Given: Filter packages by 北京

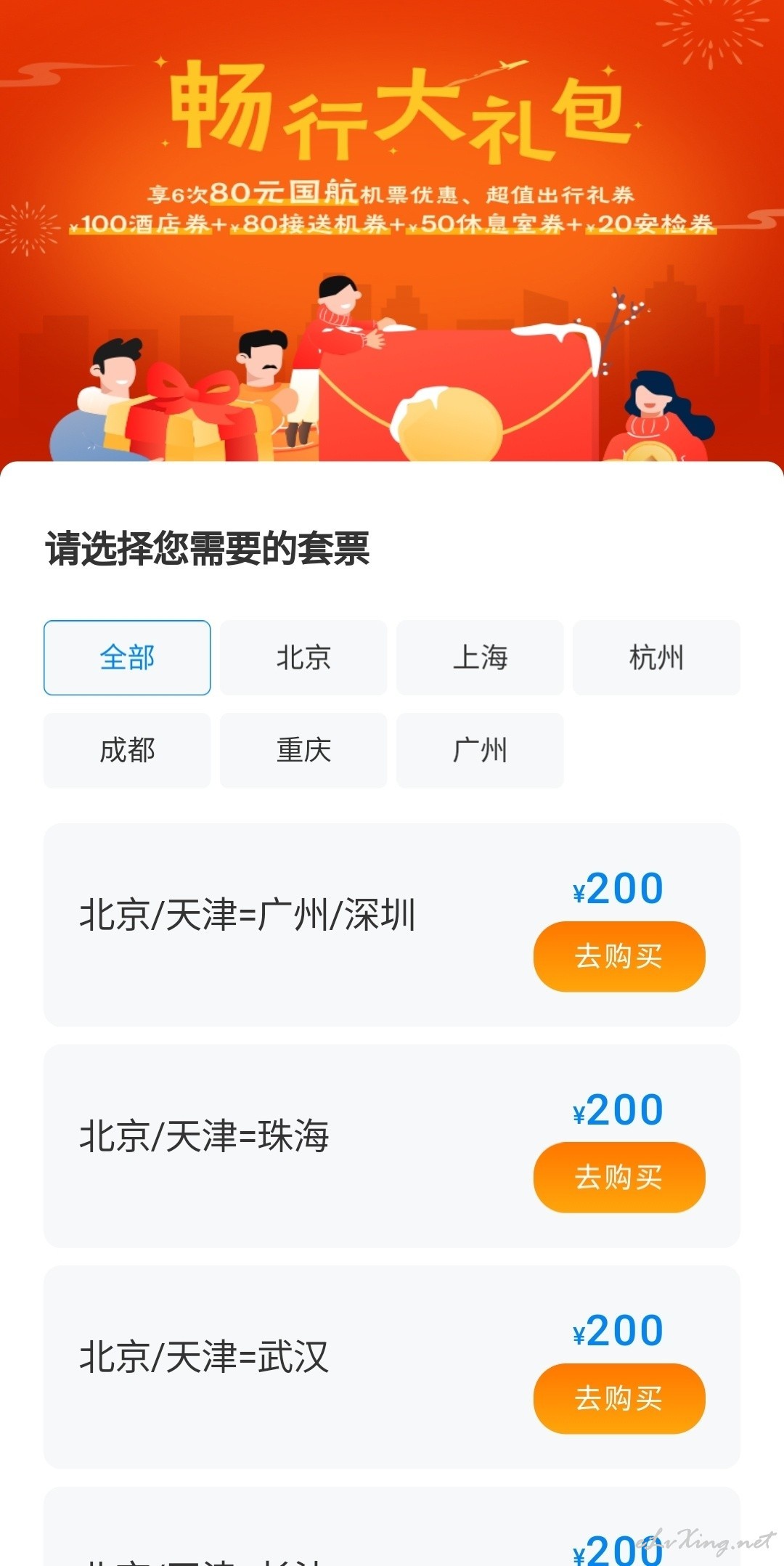Looking at the screenshot, I should (303, 657).
